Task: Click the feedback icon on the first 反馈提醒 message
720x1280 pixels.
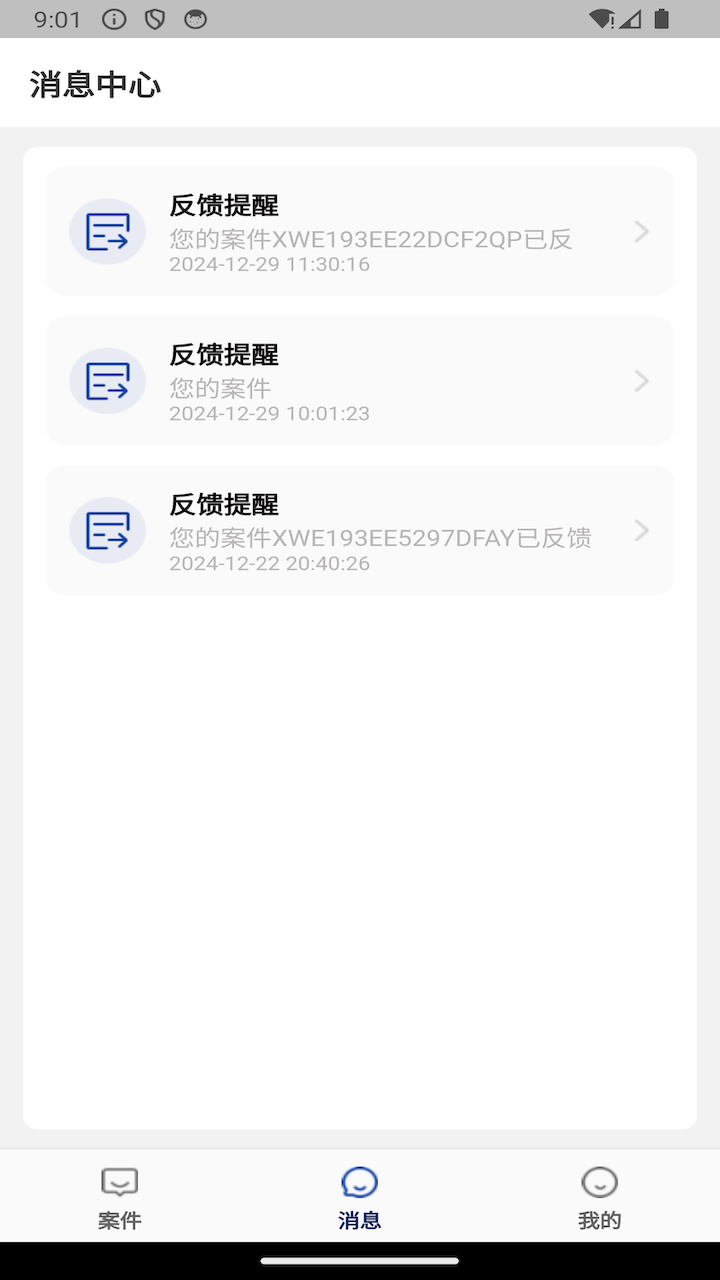Action: [x=107, y=231]
